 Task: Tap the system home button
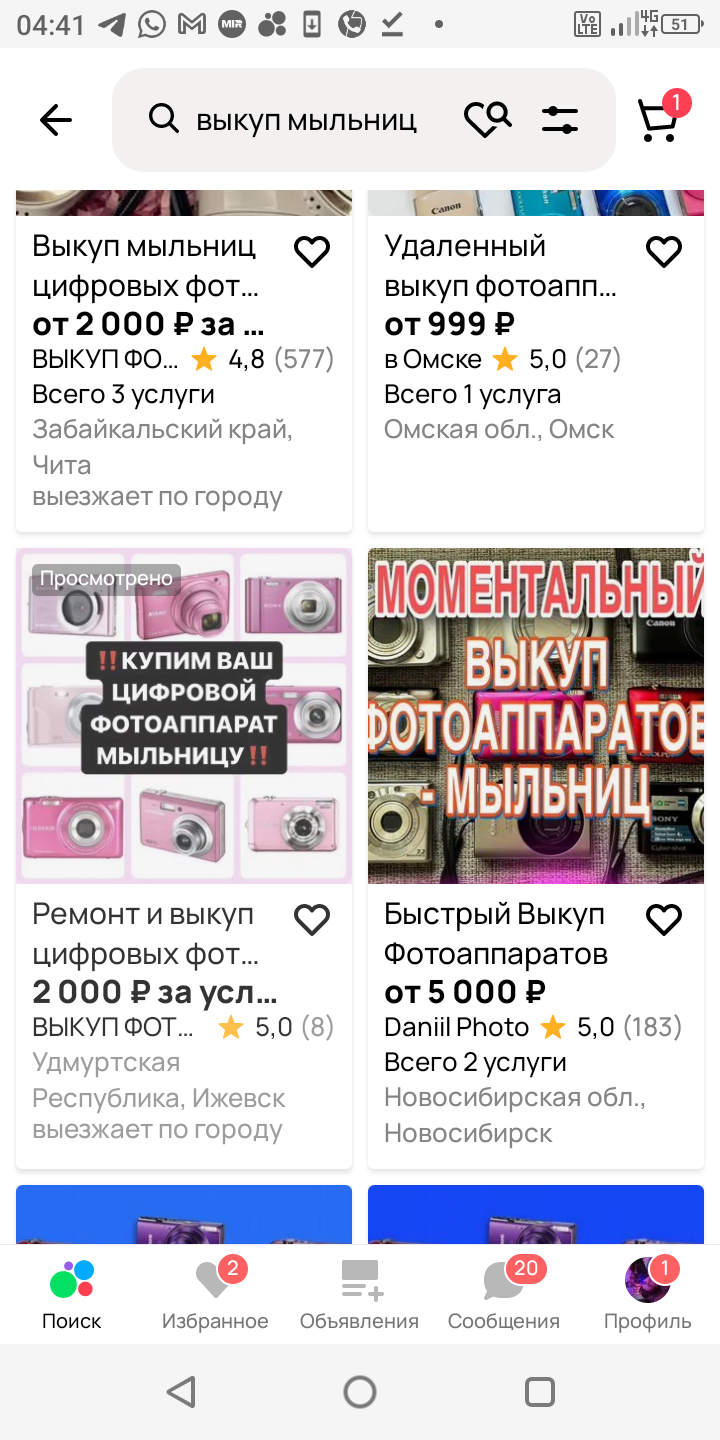tap(360, 1392)
